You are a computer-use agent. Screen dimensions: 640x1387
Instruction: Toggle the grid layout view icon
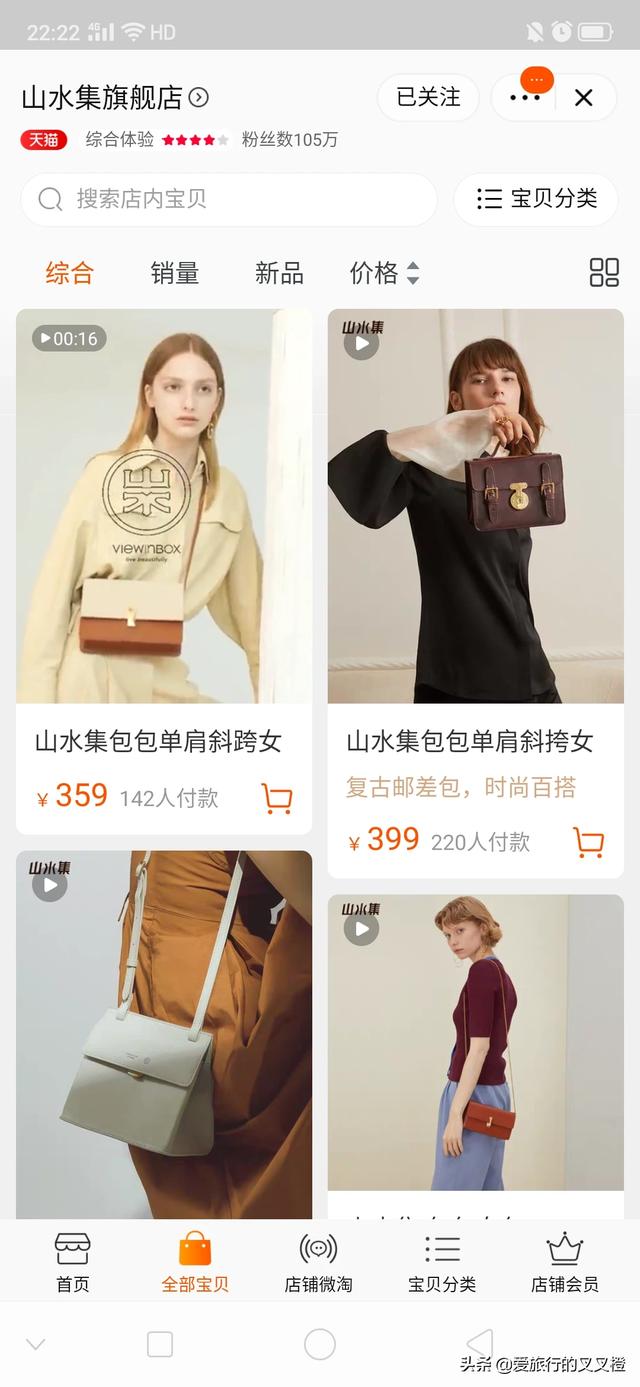[604, 273]
